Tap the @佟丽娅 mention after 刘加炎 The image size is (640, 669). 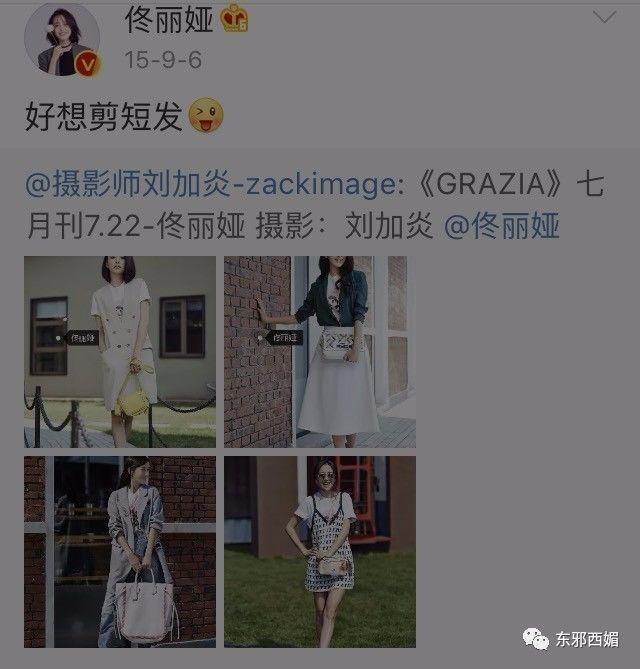[x=501, y=226]
